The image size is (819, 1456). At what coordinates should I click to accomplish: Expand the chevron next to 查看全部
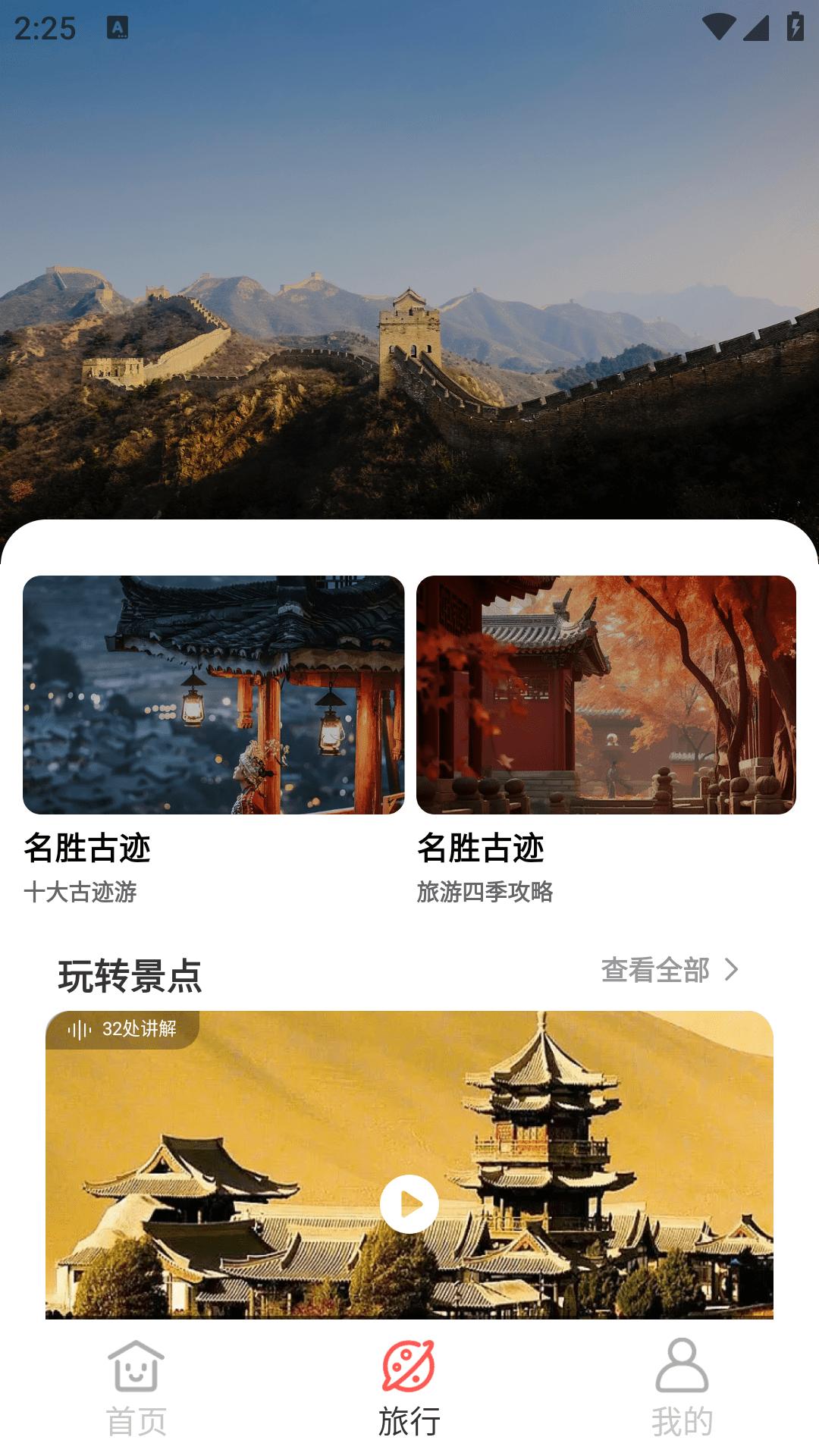[x=733, y=969]
